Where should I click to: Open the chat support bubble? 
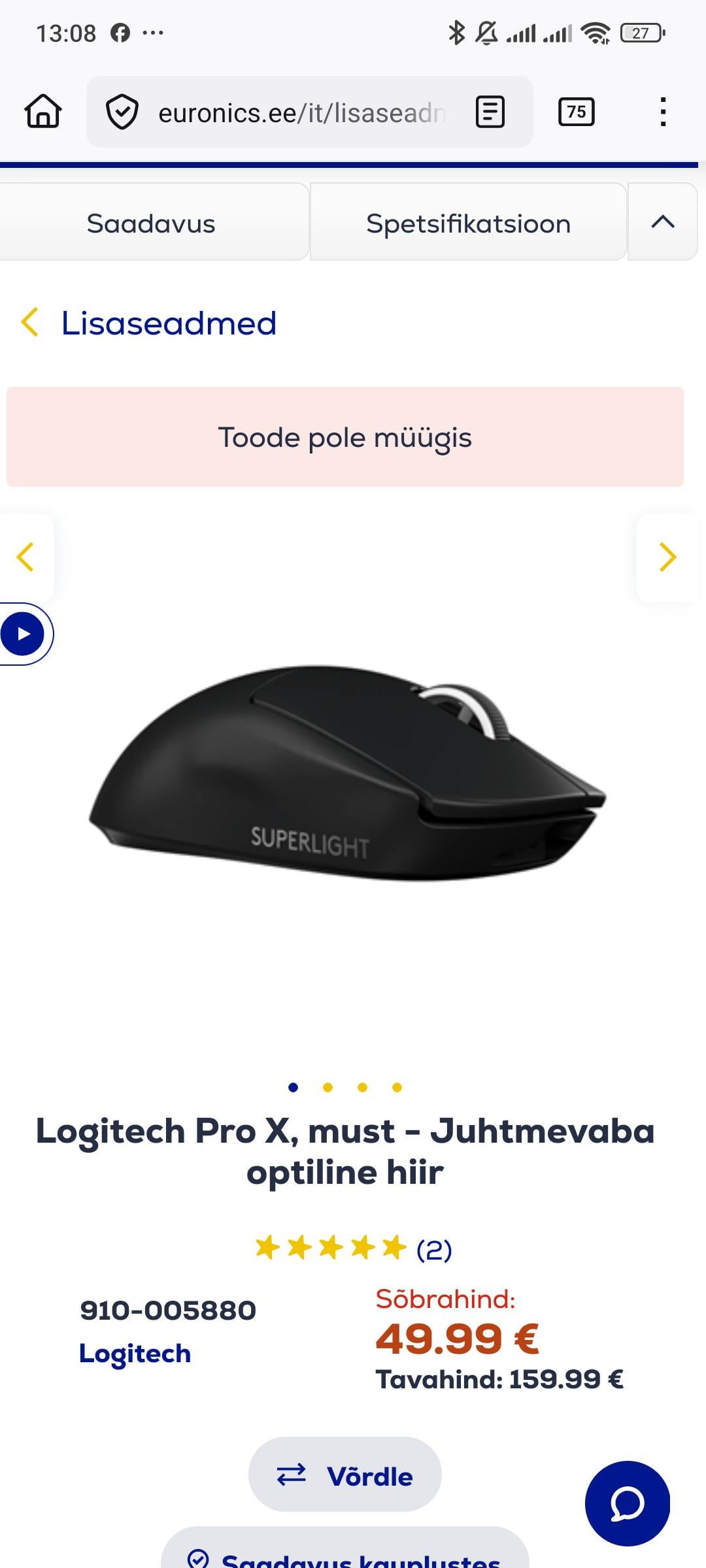[x=627, y=1503]
